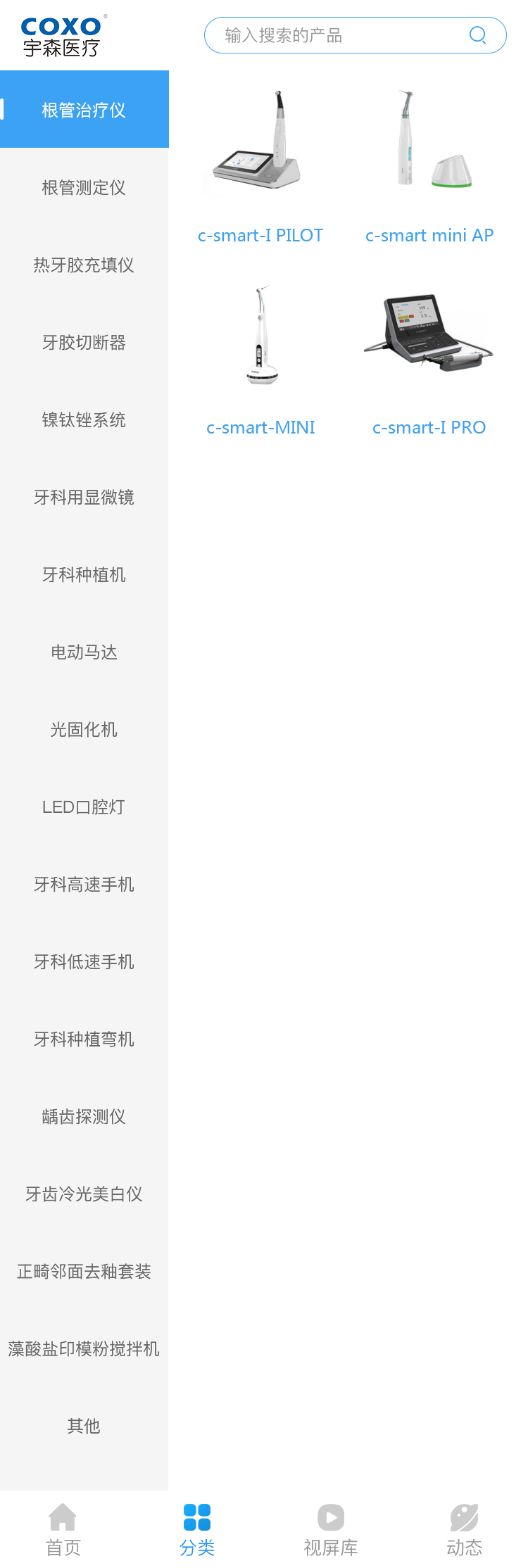This screenshot has height=1568, width=528.
Task: Tap the search magnifier icon
Action: [477, 35]
